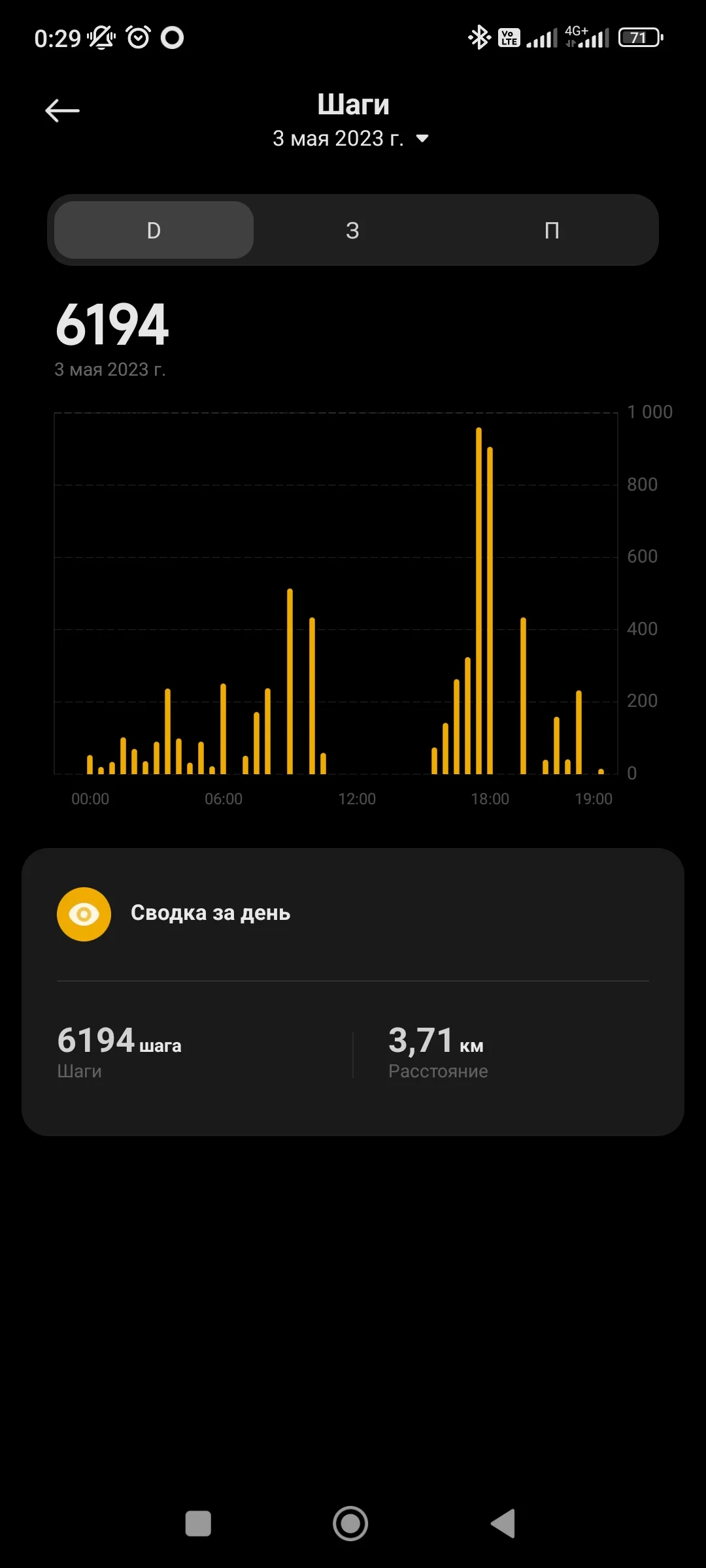Tap the Сводка за день header
706x1568 pixels.
pos(212,913)
